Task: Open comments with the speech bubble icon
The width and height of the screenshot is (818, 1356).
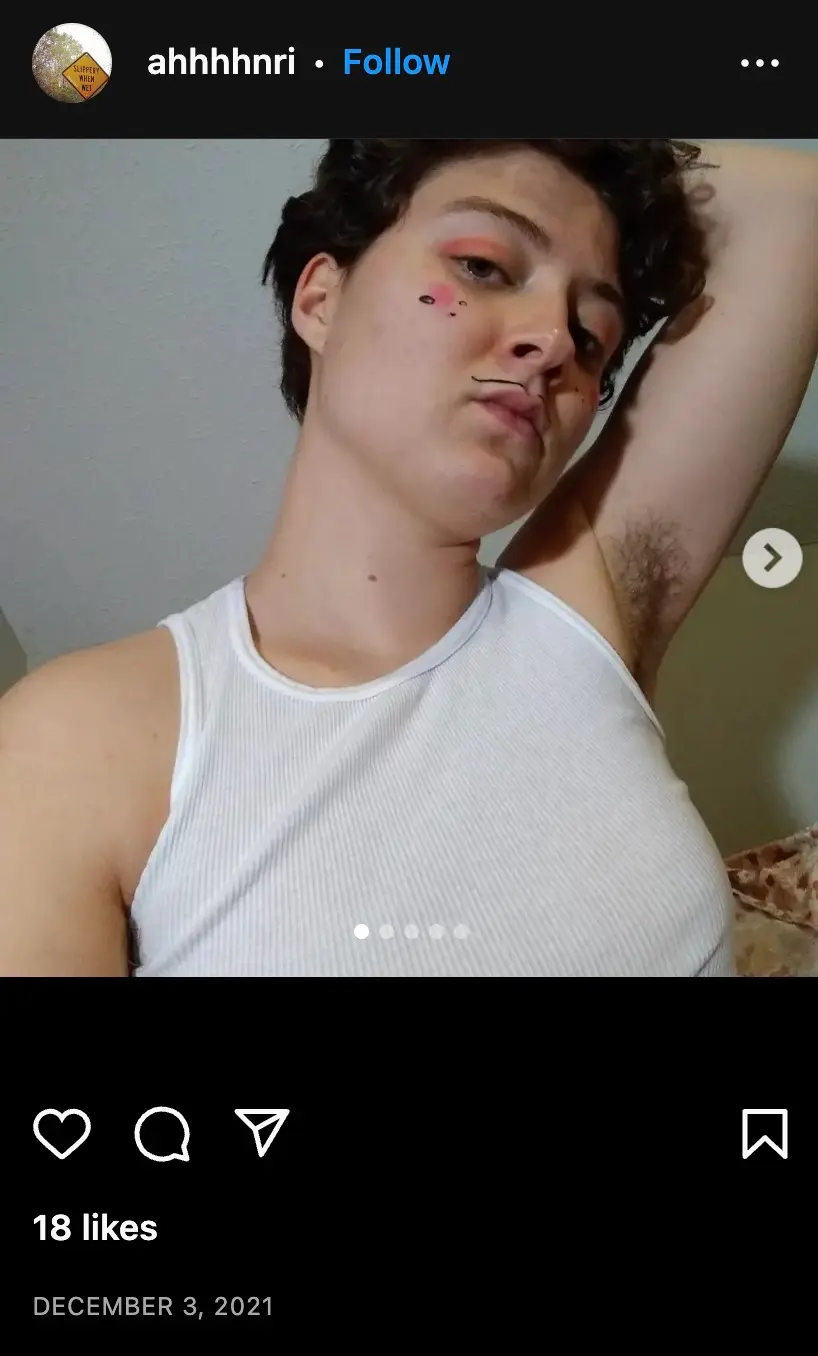Action: [162, 1134]
